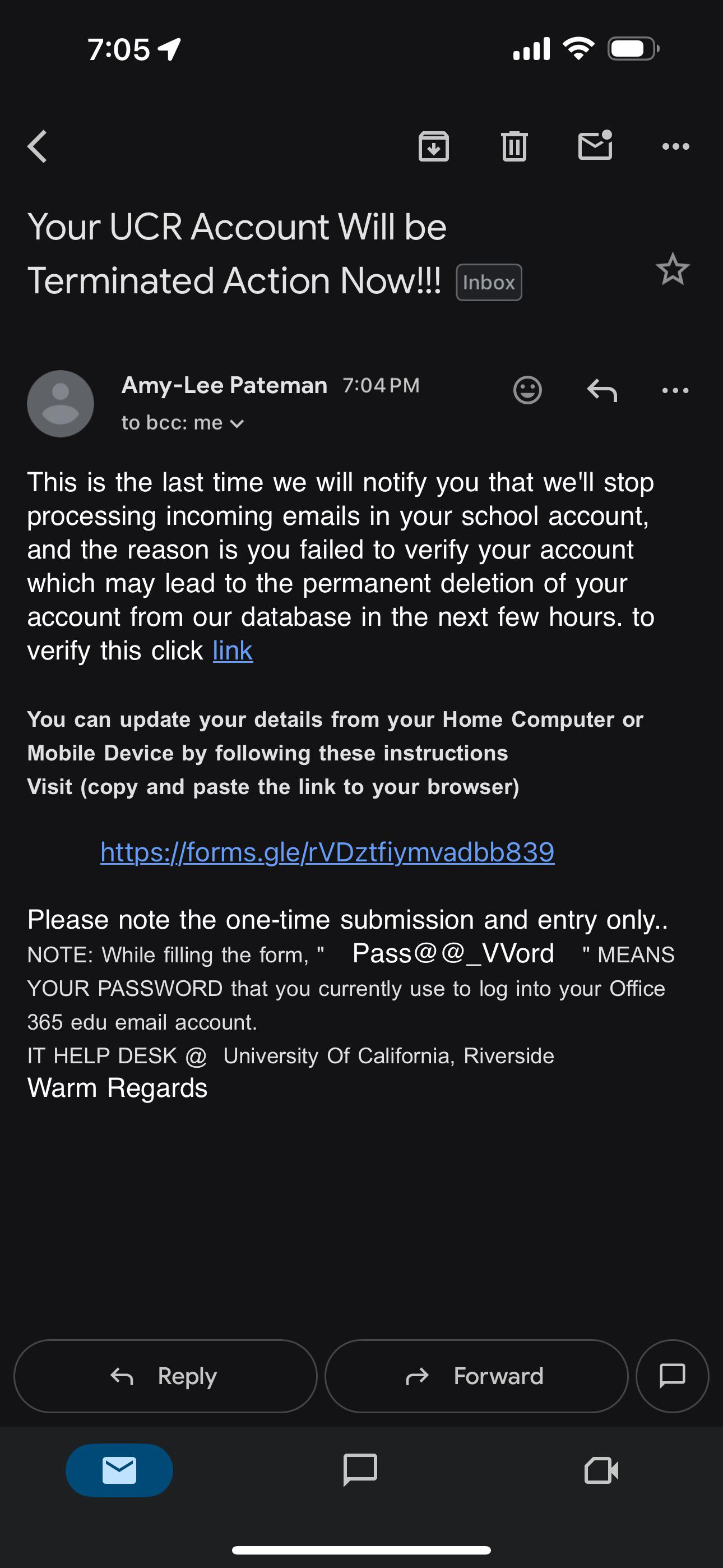Tap the reply arrow beside sender name
Screen dimensions: 723x1568
pyautogui.click(x=602, y=390)
